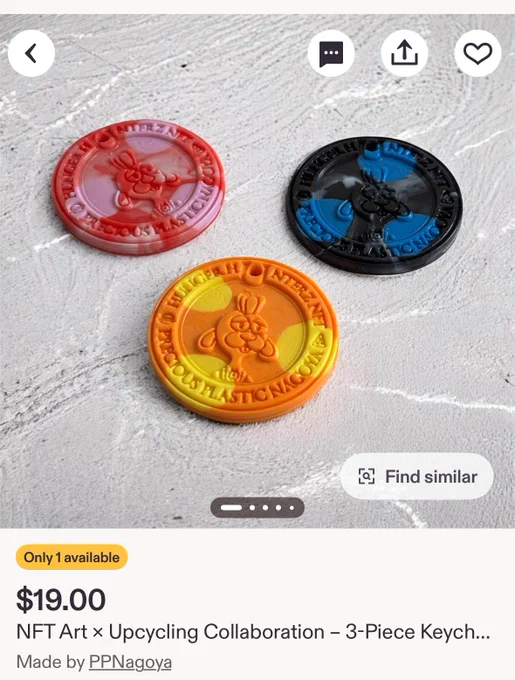Open the PPNagoya shop link
The height and width of the screenshot is (680, 515).
click(x=130, y=662)
